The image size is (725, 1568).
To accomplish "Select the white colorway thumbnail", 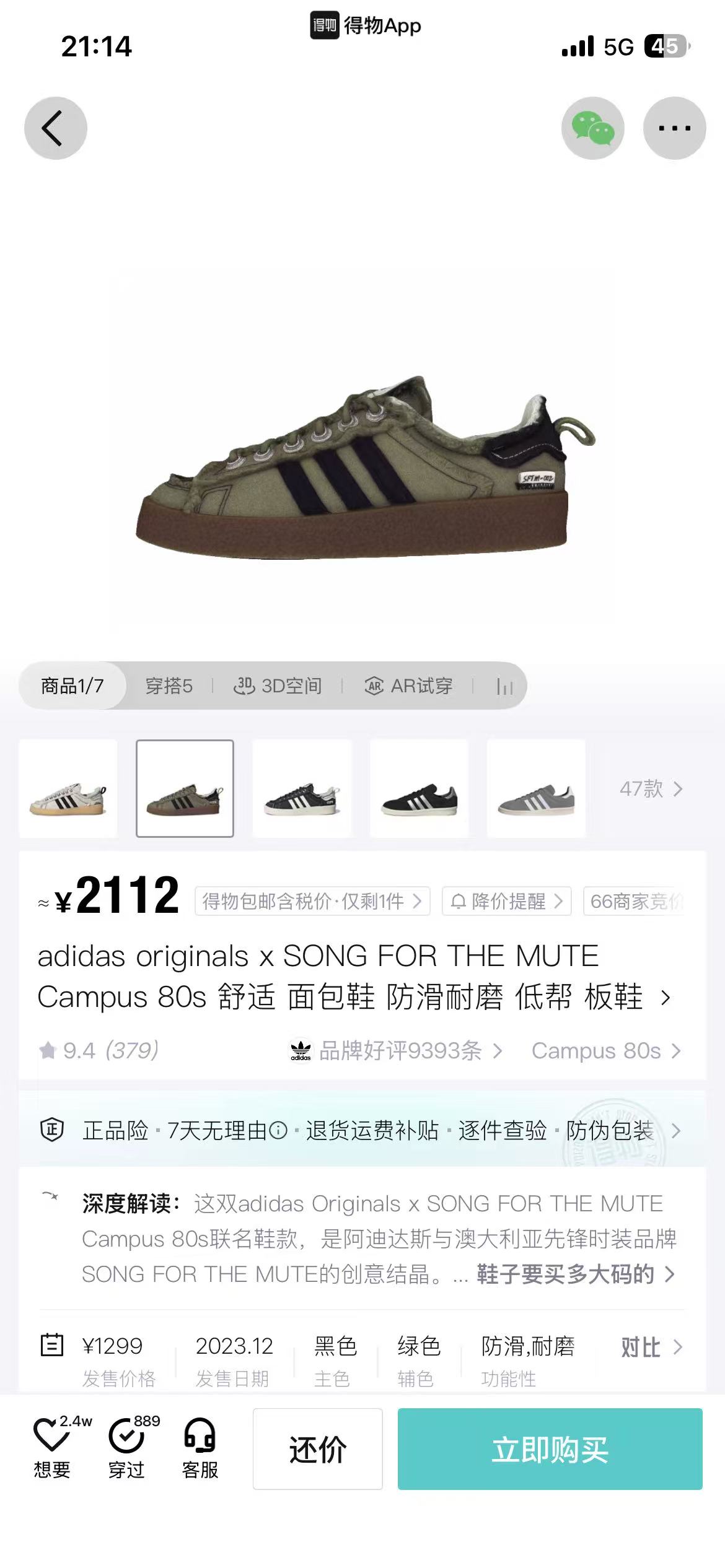I will point(68,788).
